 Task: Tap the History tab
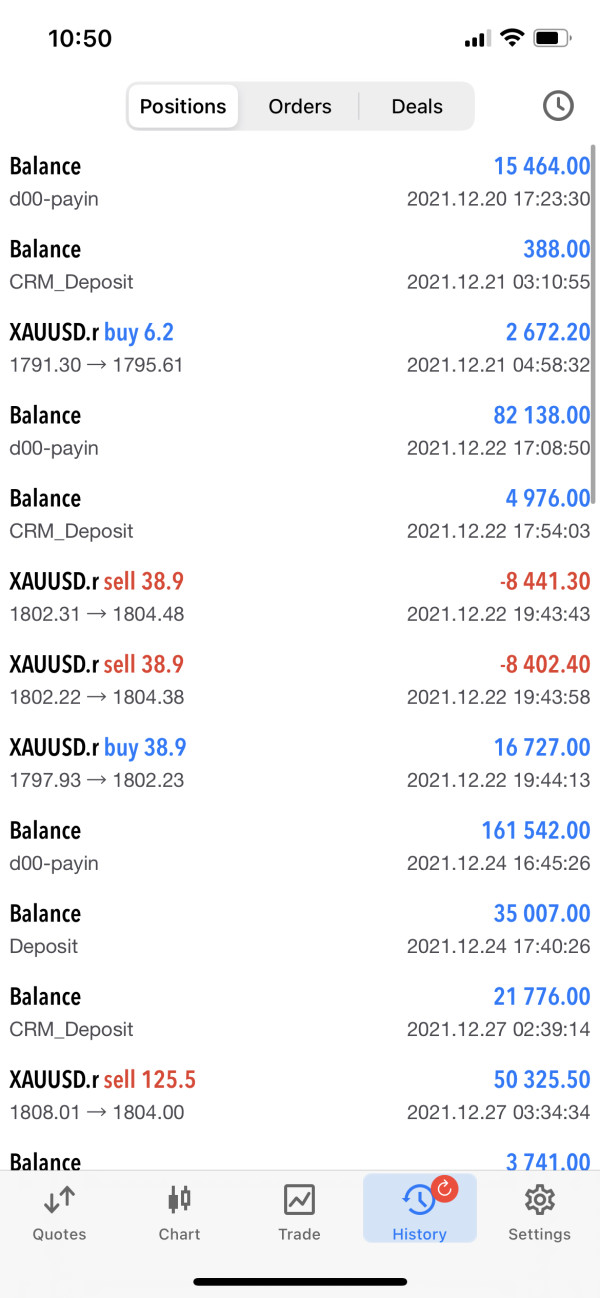click(419, 1210)
